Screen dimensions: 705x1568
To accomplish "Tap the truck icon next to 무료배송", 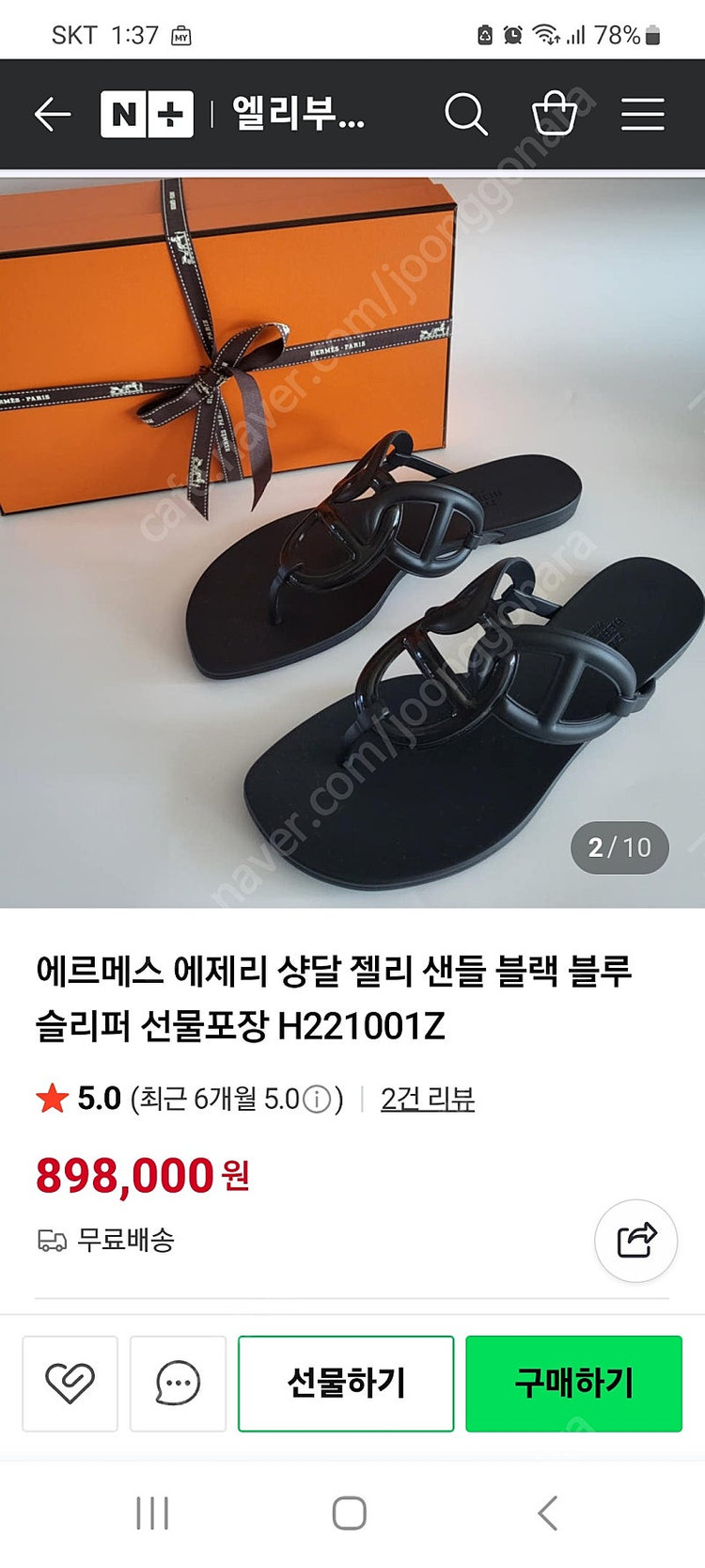I will pyautogui.click(x=53, y=1240).
